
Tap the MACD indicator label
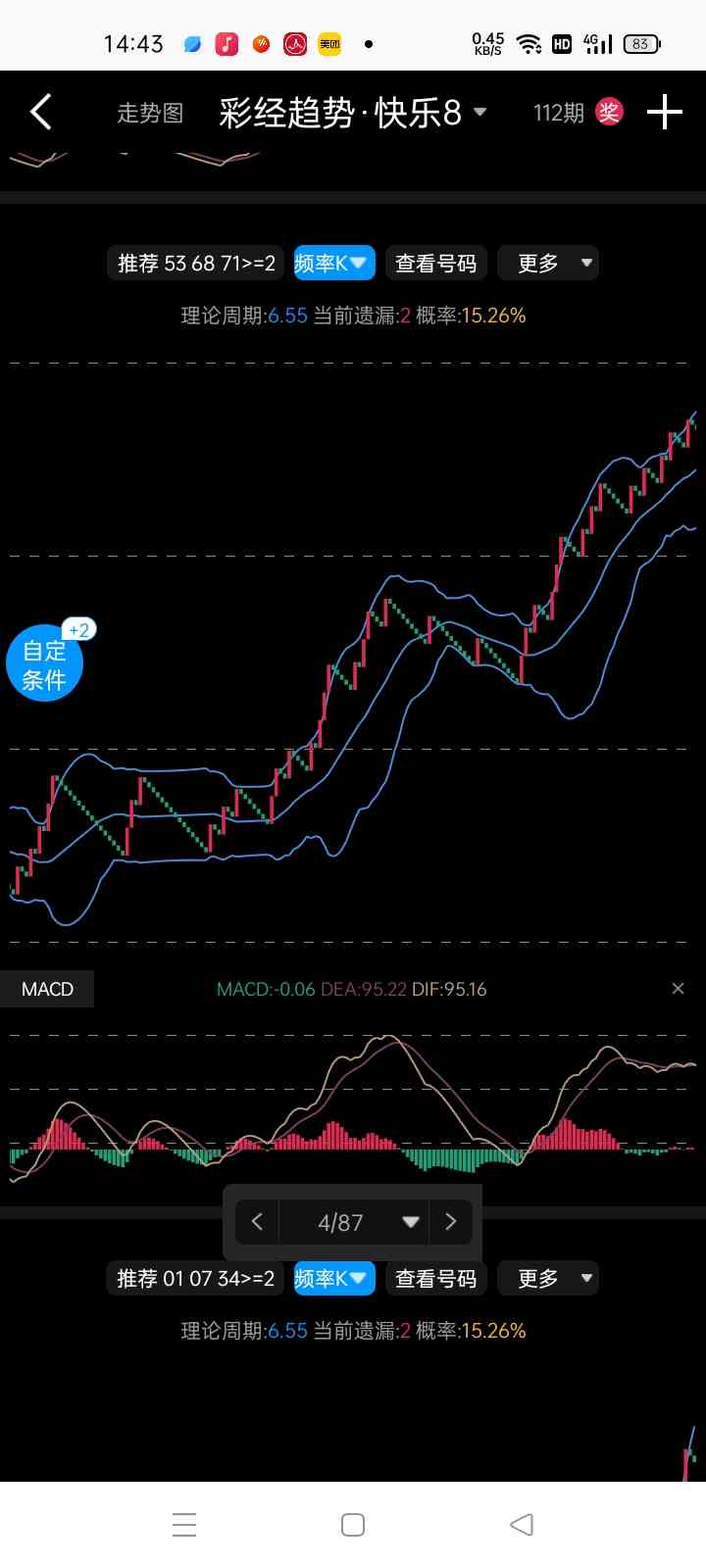click(x=47, y=989)
